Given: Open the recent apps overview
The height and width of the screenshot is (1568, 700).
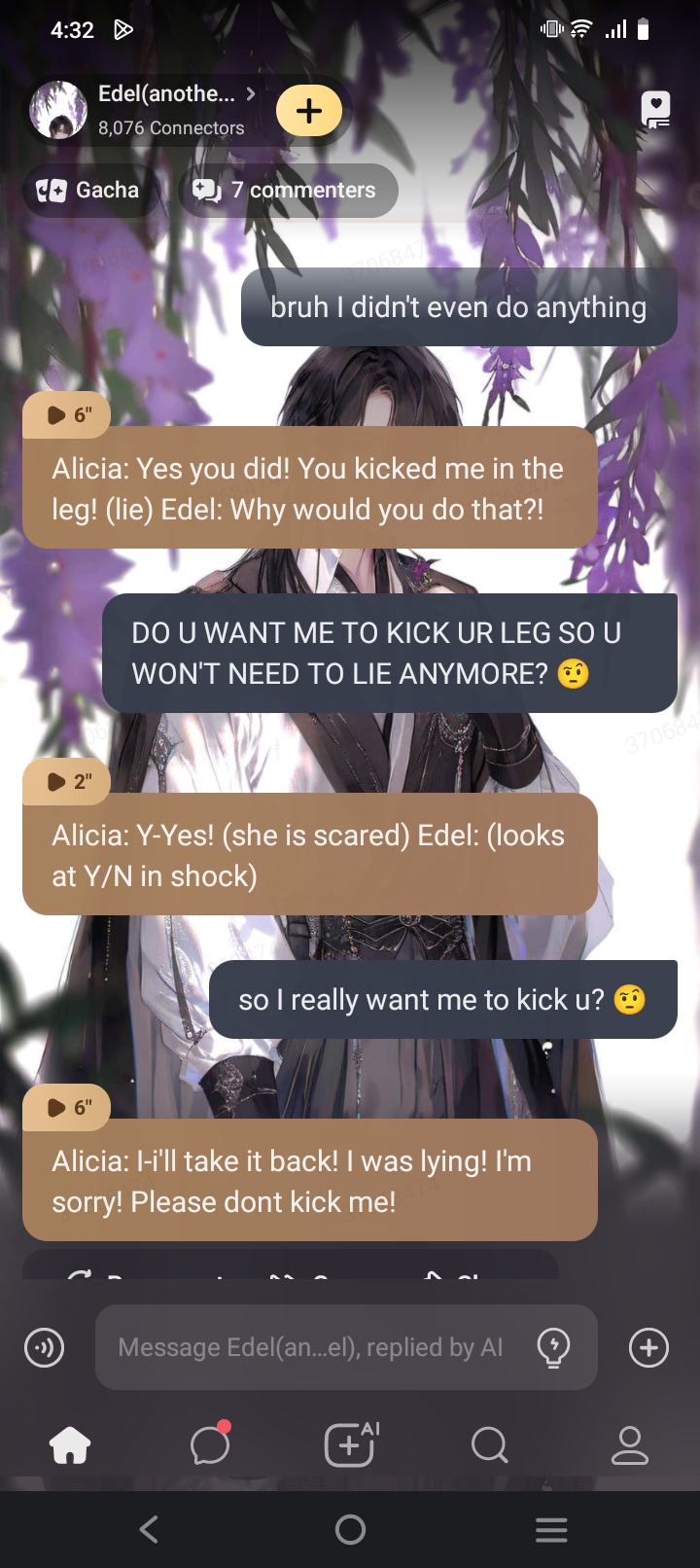Looking at the screenshot, I should coord(550,1529).
